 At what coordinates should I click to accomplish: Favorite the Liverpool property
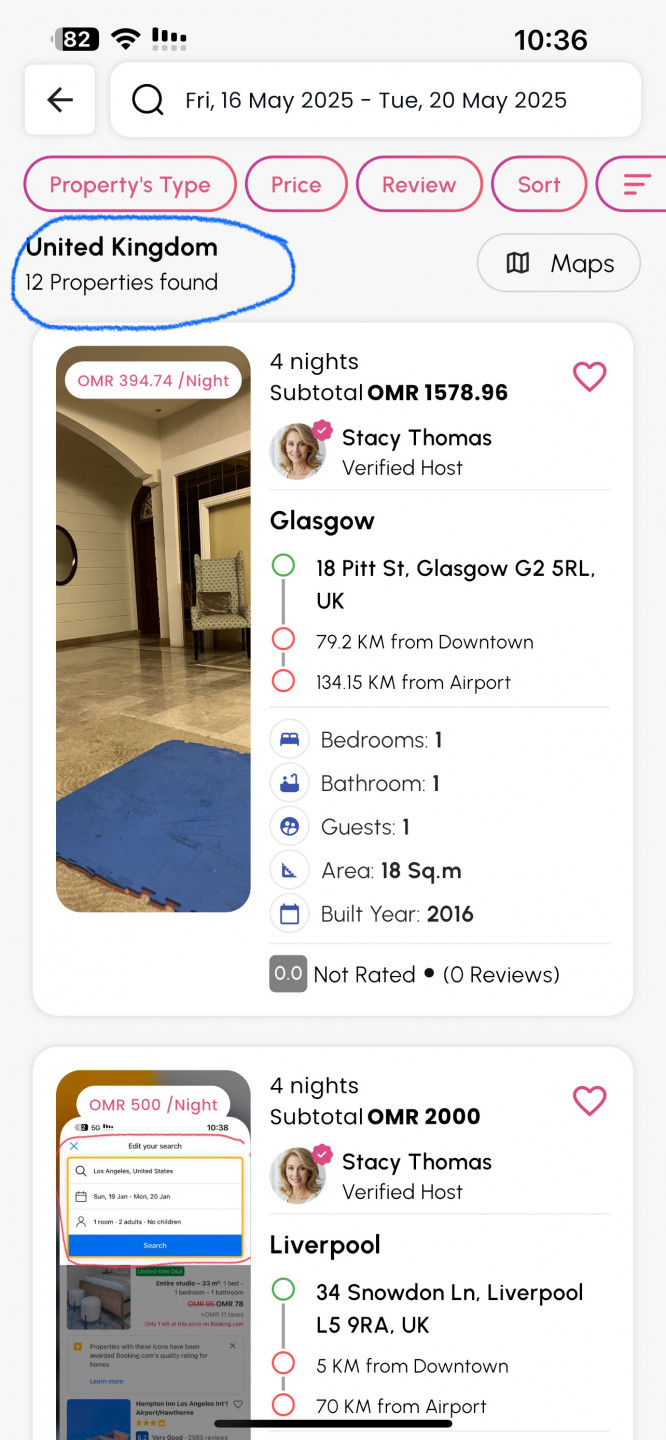click(589, 1101)
